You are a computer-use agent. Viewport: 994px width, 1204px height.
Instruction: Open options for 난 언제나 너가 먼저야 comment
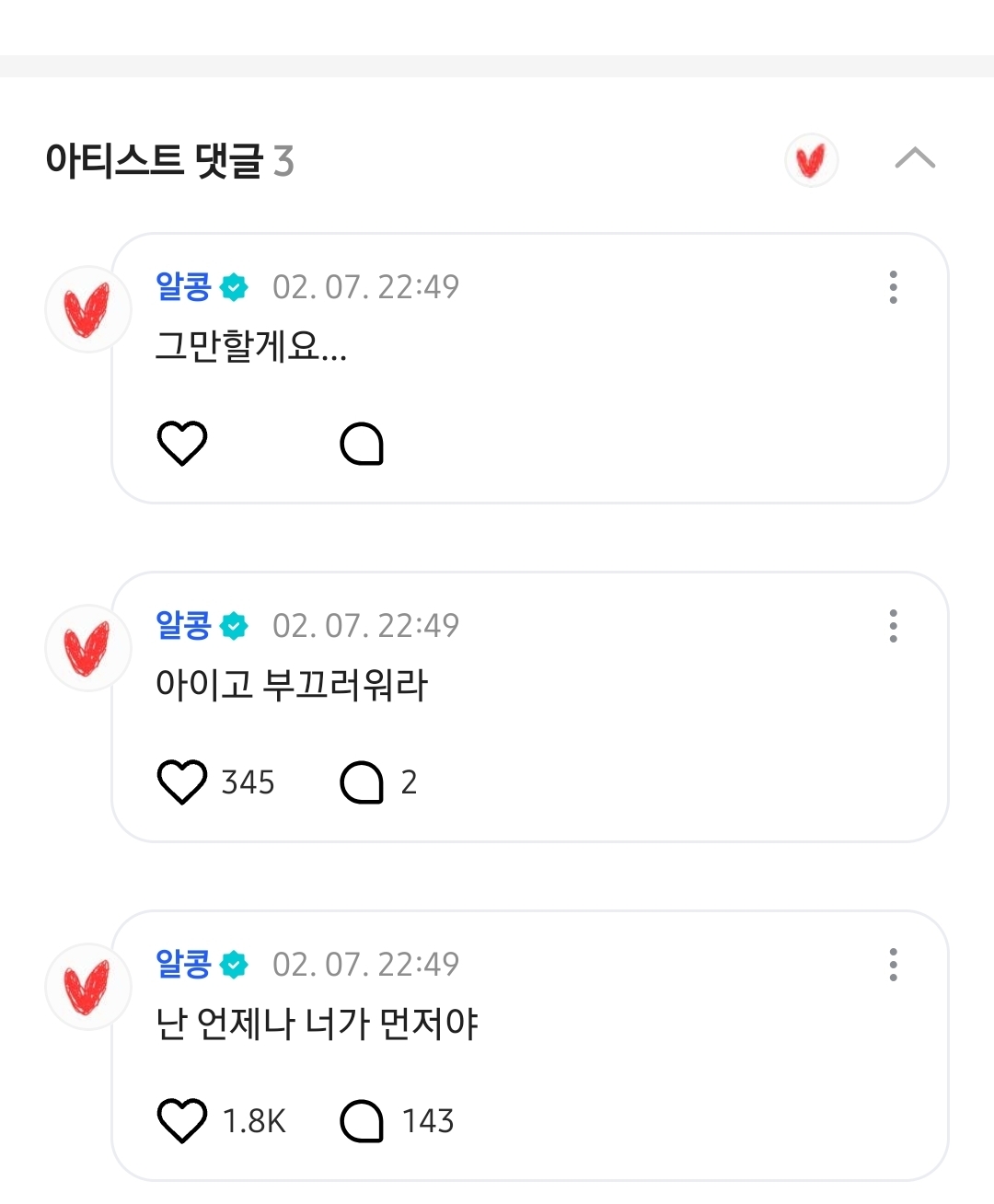(893, 965)
